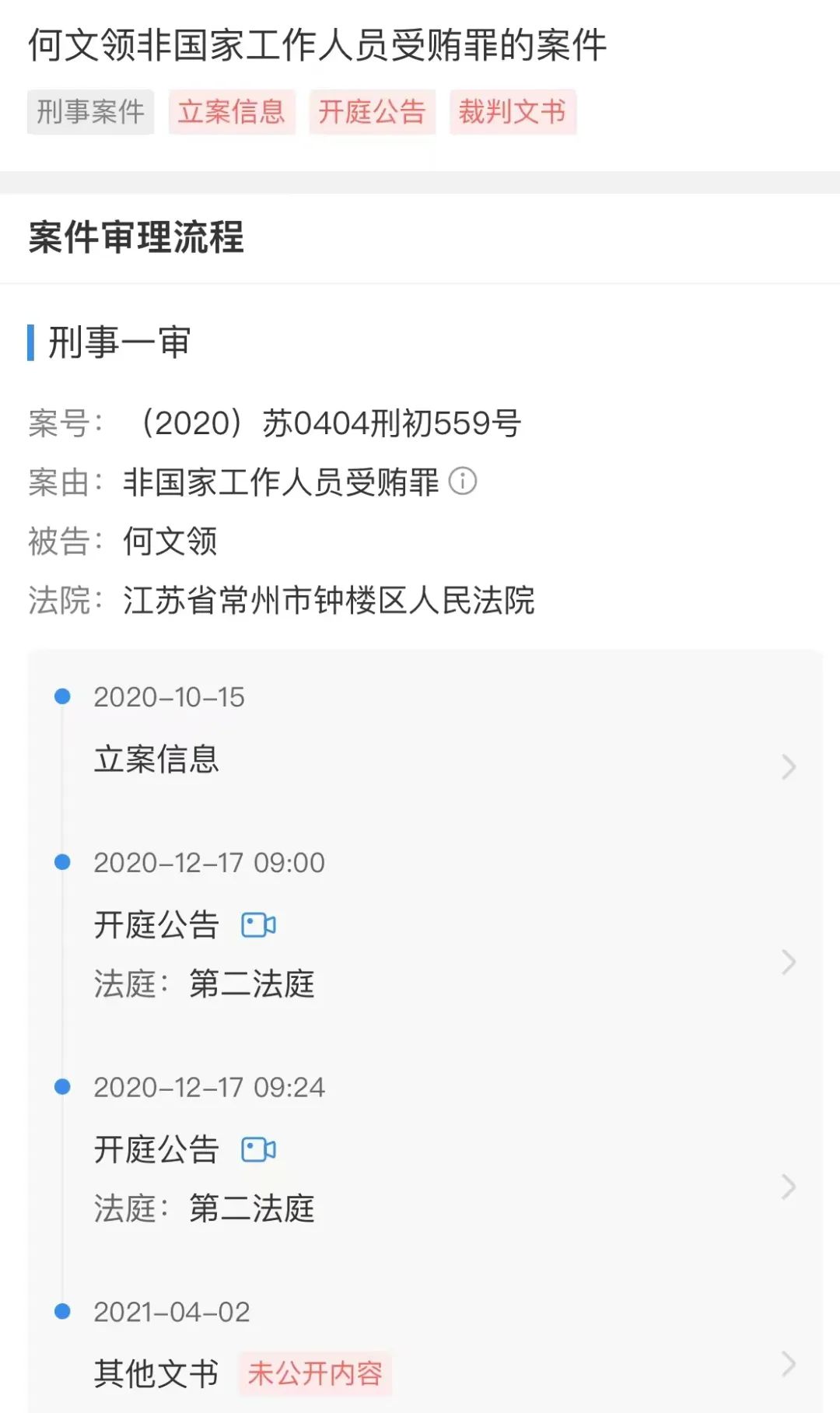Image resolution: width=840 pixels, height=1413 pixels.
Task: Tap the 刑事案件 tag
Action: coord(90,112)
